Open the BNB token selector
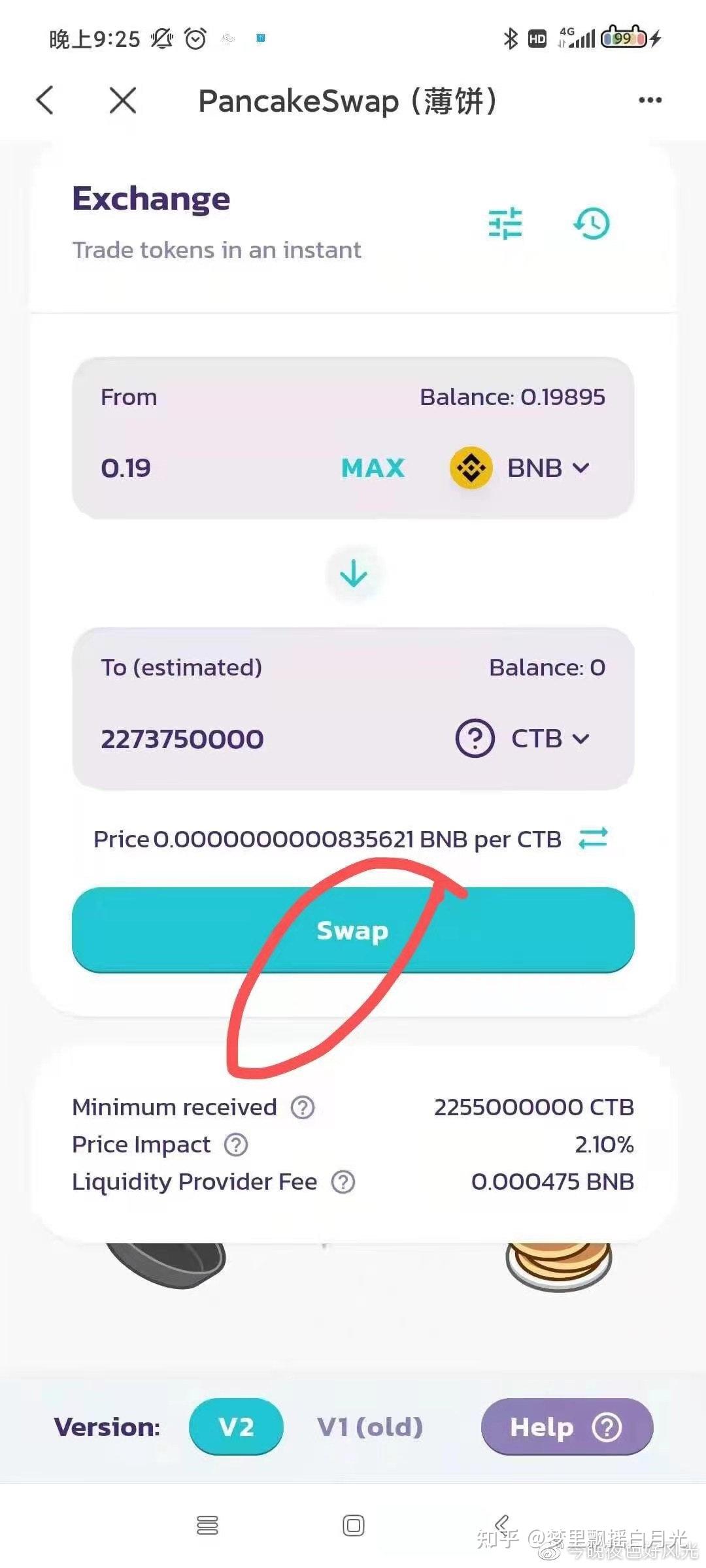 tap(520, 468)
